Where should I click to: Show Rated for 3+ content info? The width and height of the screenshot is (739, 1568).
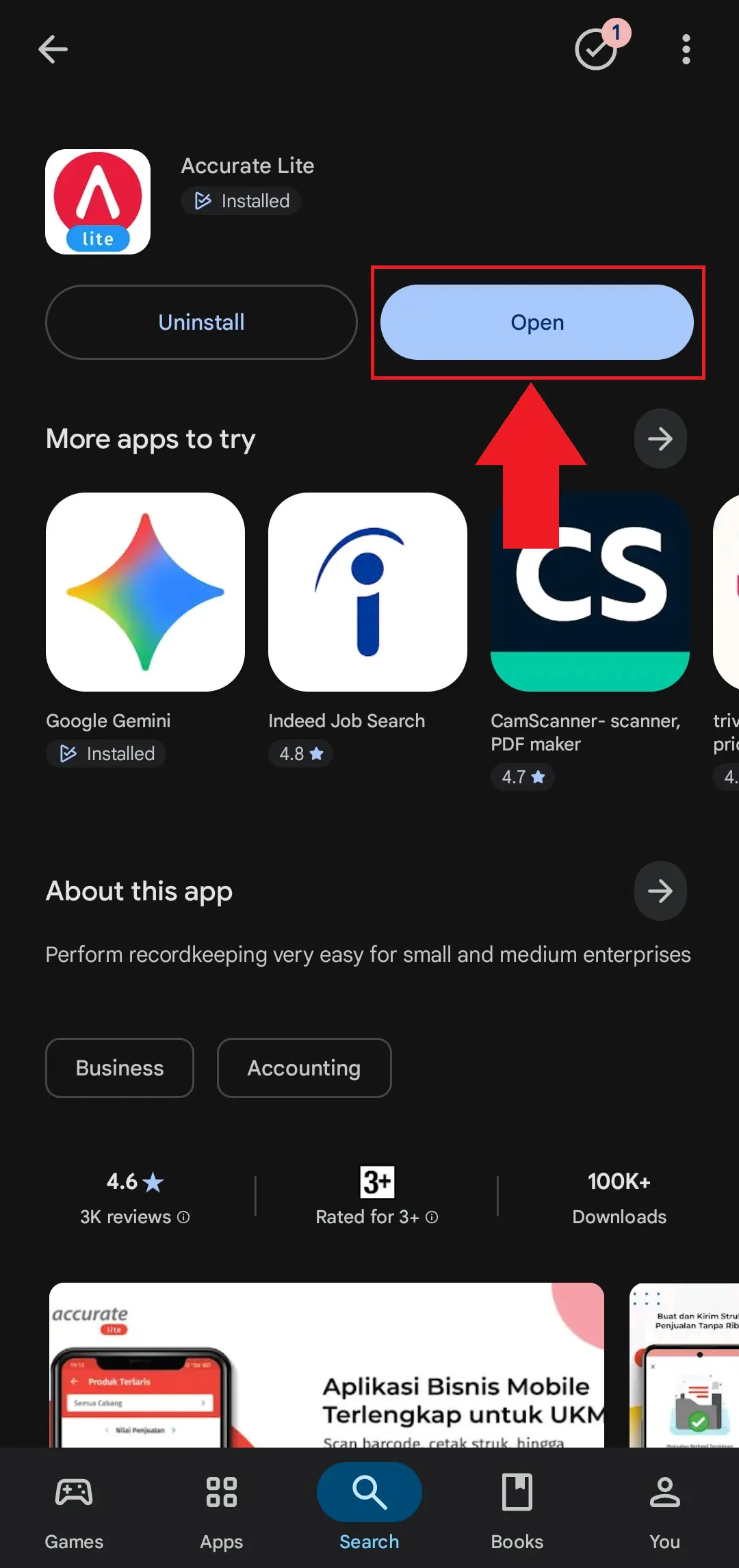point(376,1216)
